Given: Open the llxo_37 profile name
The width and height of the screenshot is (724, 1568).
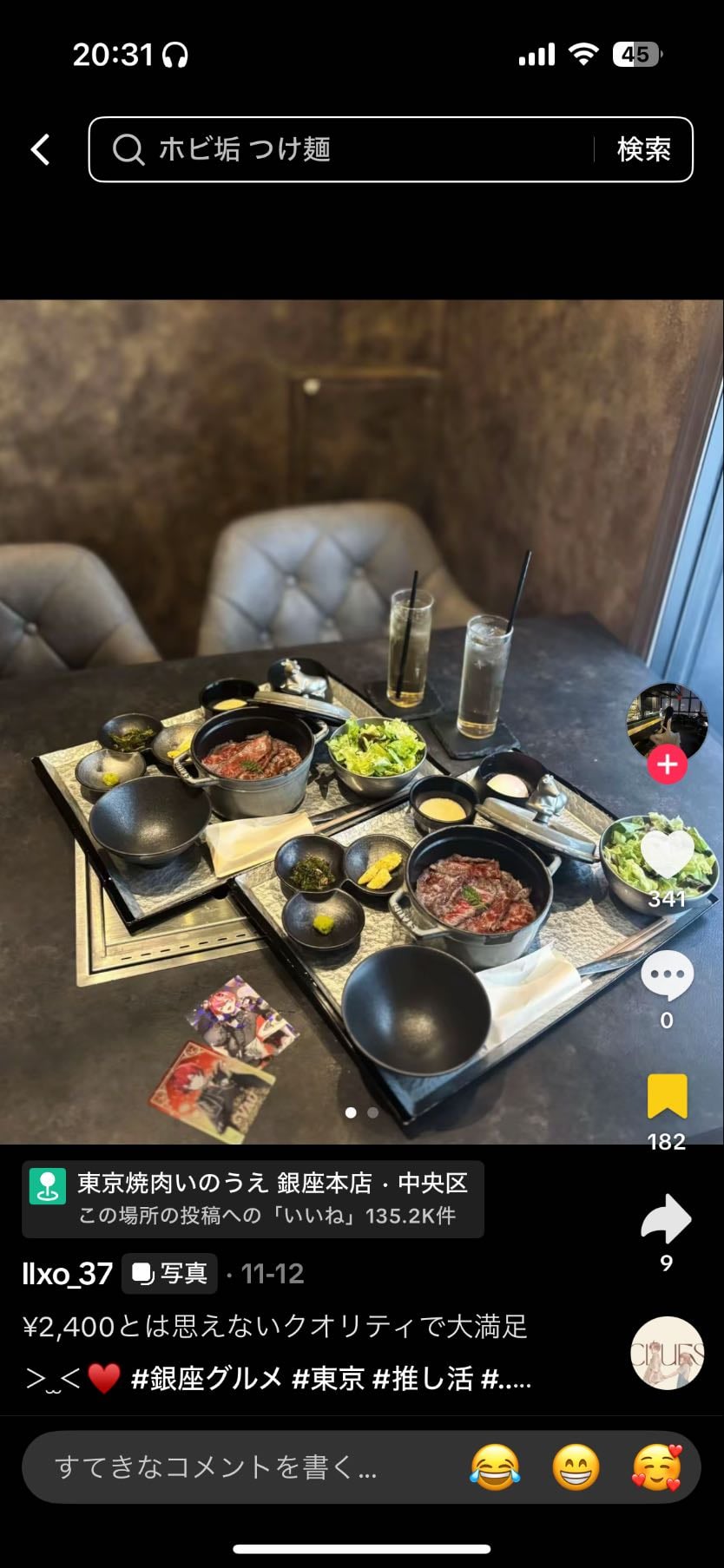Looking at the screenshot, I should tap(68, 1274).
